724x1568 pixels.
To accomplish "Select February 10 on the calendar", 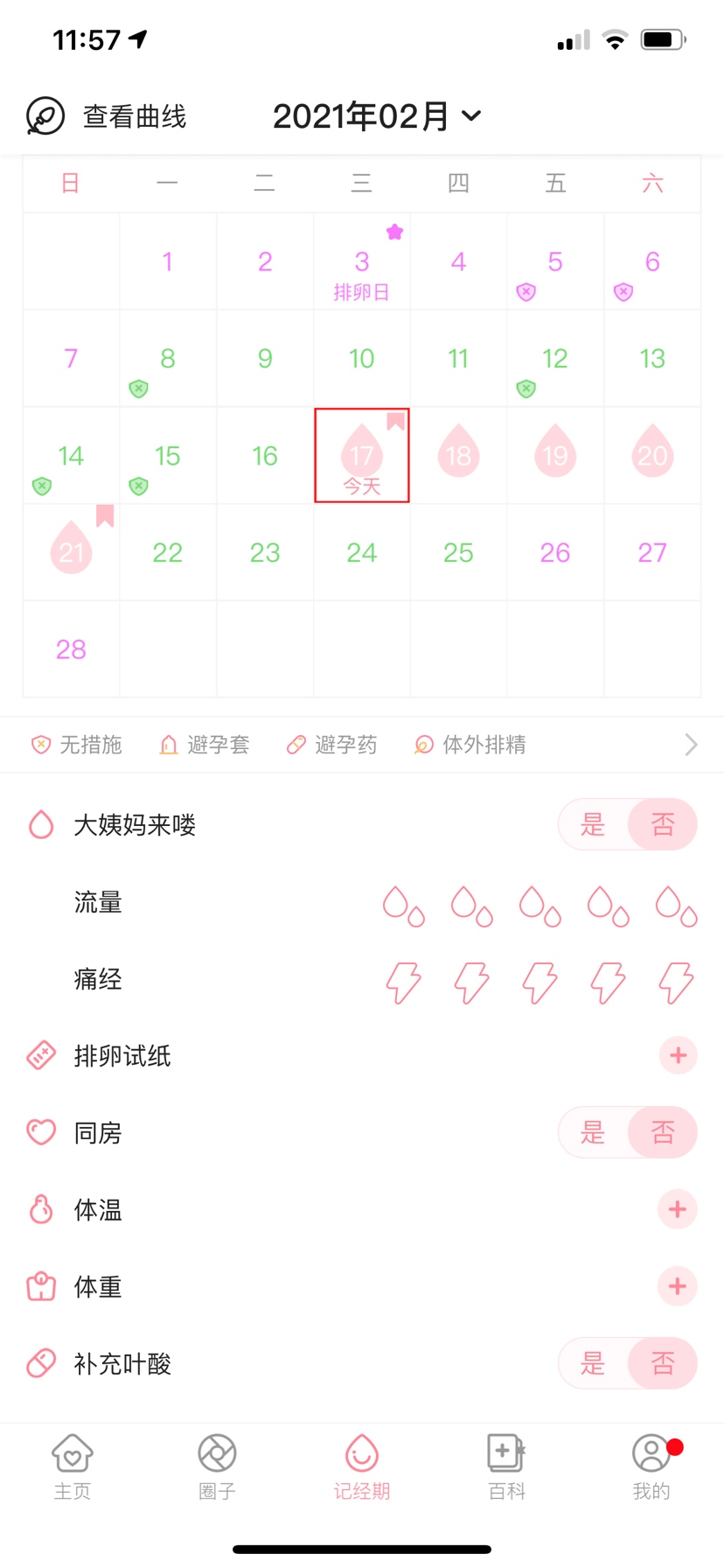I will (361, 359).
